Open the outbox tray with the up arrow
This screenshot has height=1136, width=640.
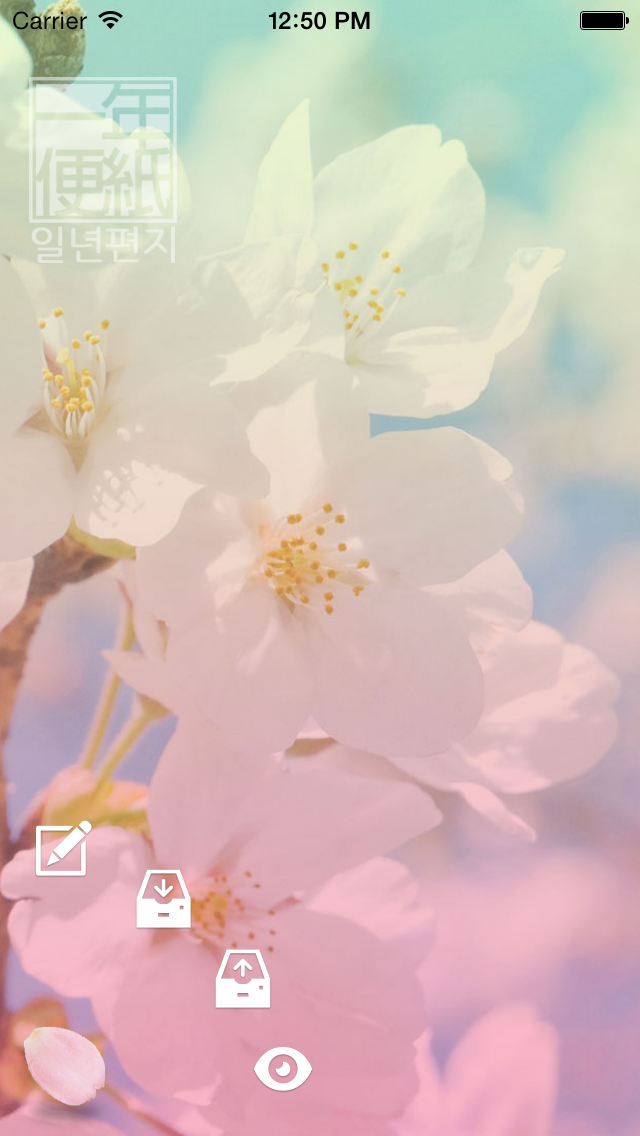tap(243, 978)
